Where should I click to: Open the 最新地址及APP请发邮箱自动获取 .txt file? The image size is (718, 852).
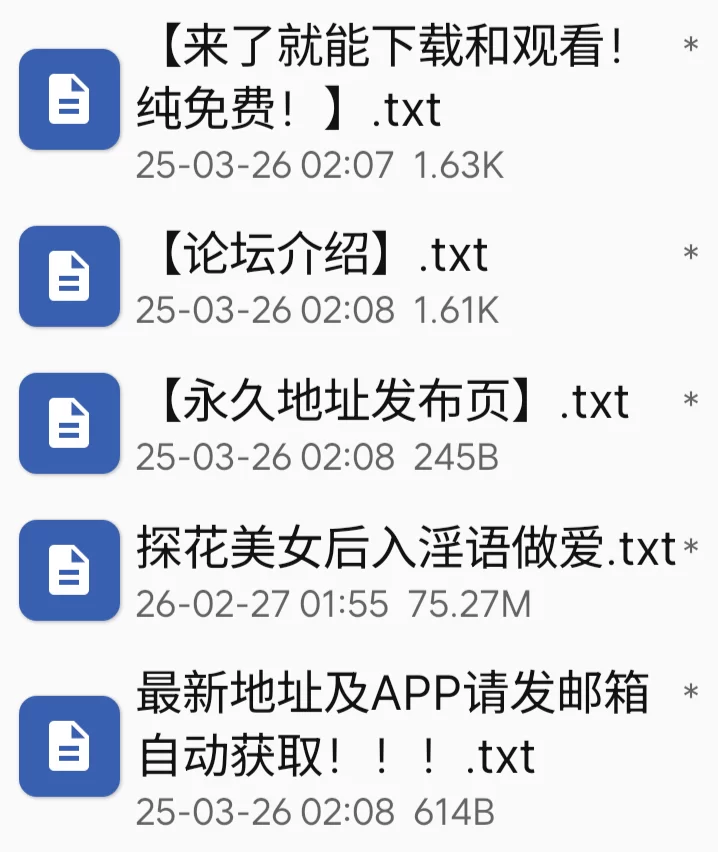[390, 725]
